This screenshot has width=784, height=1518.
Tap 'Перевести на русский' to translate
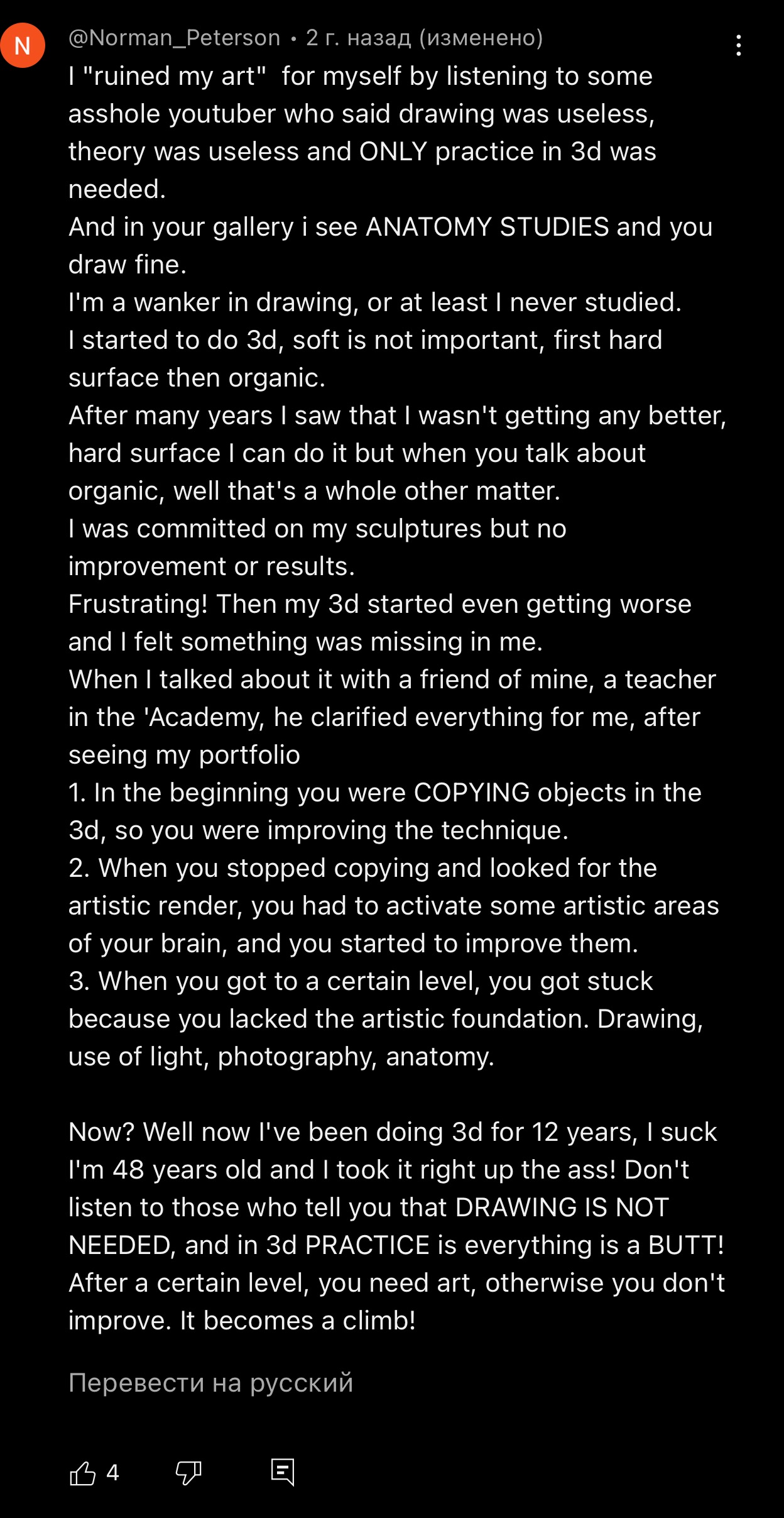210,1383
